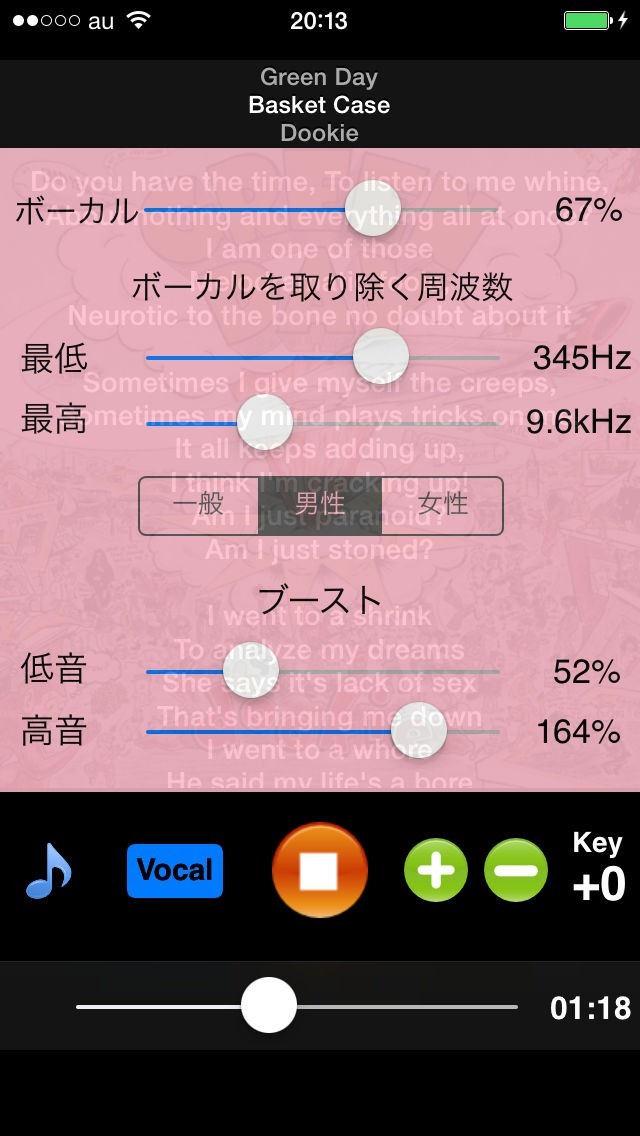Raise the key with the plus button
The width and height of the screenshot is (640, 1136).
(x=436, y=871)
